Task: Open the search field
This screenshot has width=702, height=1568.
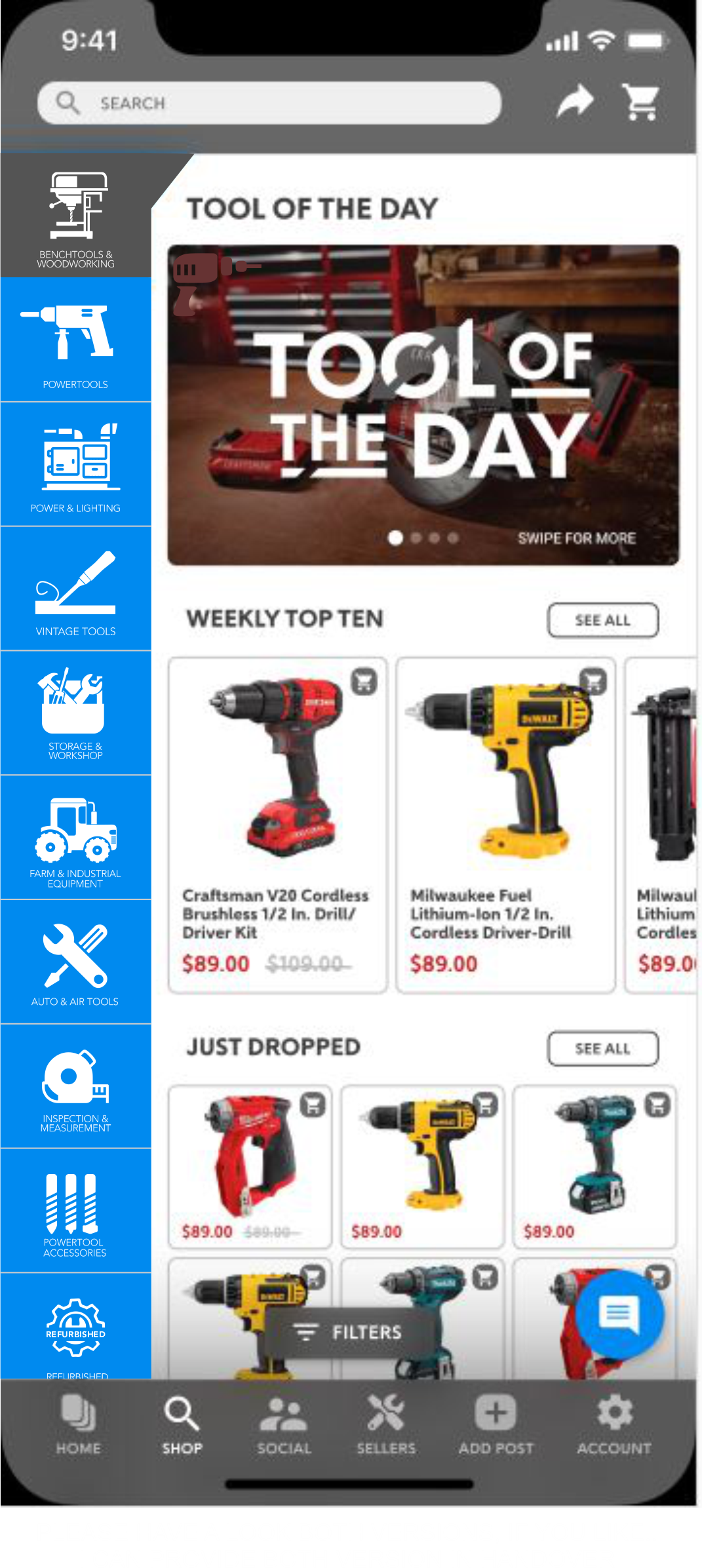Action: pos(269,103)
